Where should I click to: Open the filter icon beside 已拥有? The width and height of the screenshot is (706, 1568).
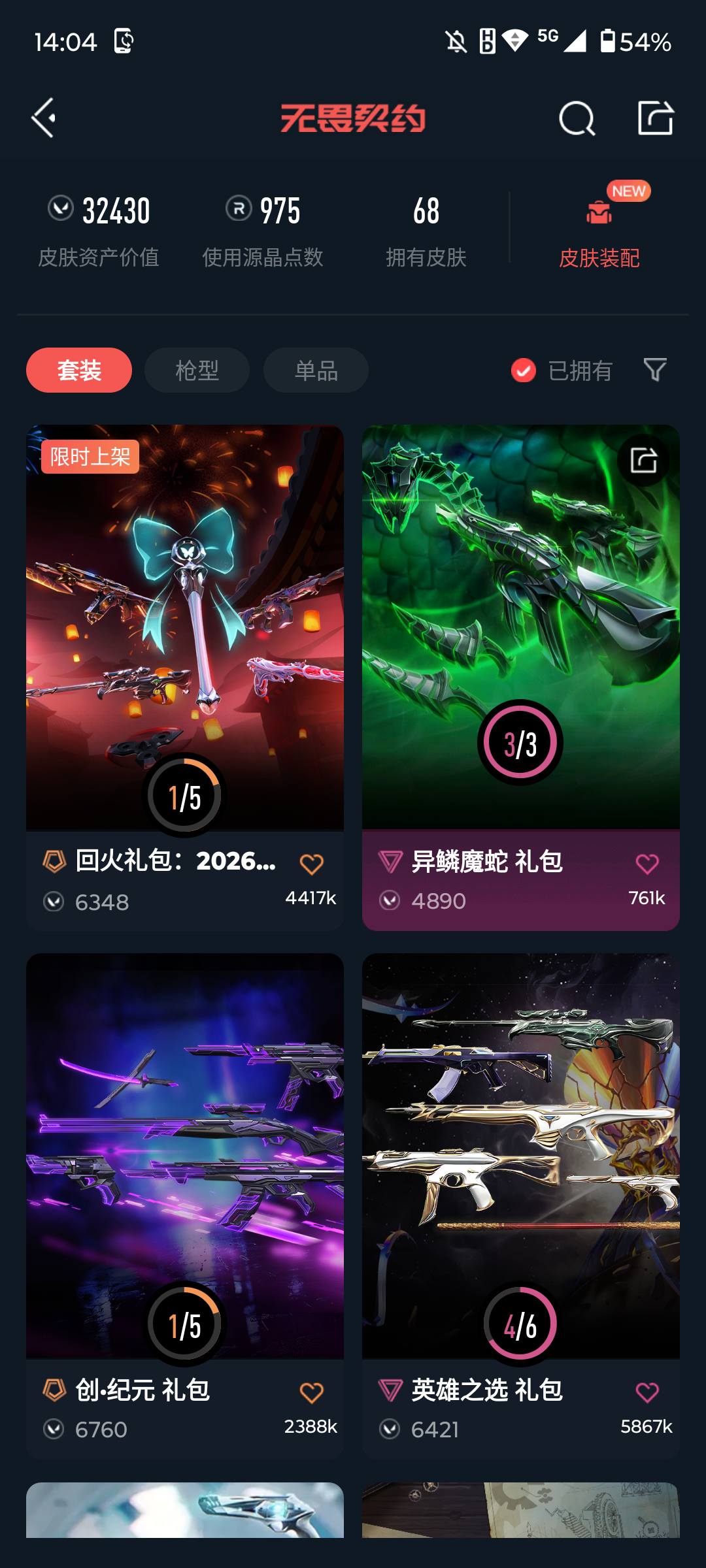tap(654, 370)
